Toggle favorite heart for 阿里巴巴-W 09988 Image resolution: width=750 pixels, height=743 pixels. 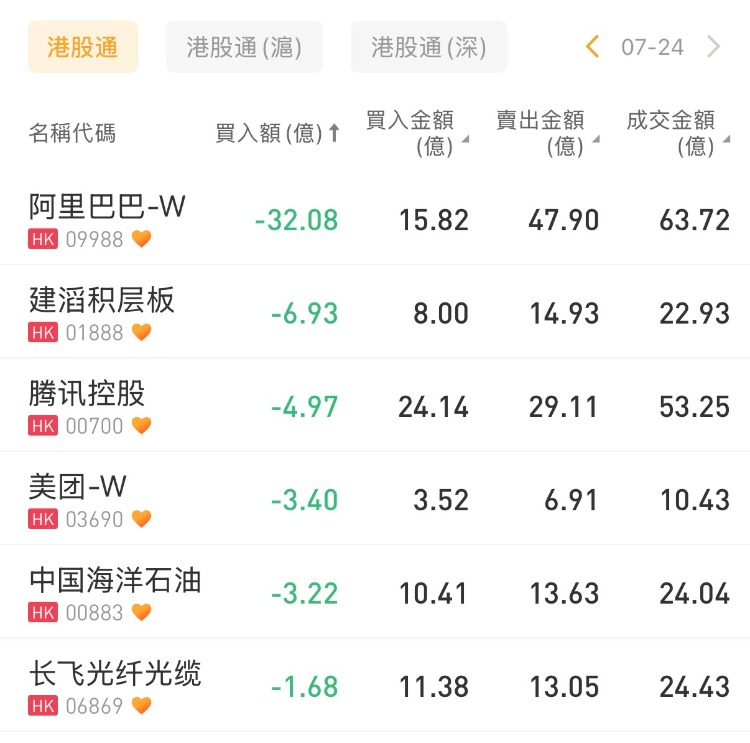141,239
